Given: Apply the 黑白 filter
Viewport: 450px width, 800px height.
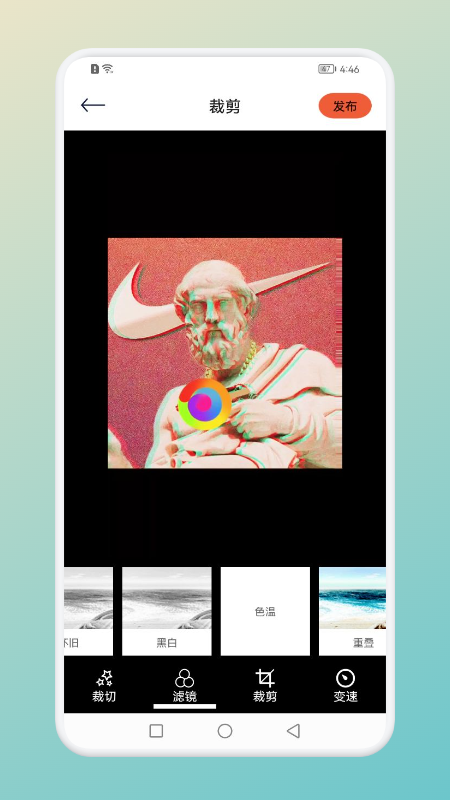Looking at the screenshot, I should click(166, 611).
